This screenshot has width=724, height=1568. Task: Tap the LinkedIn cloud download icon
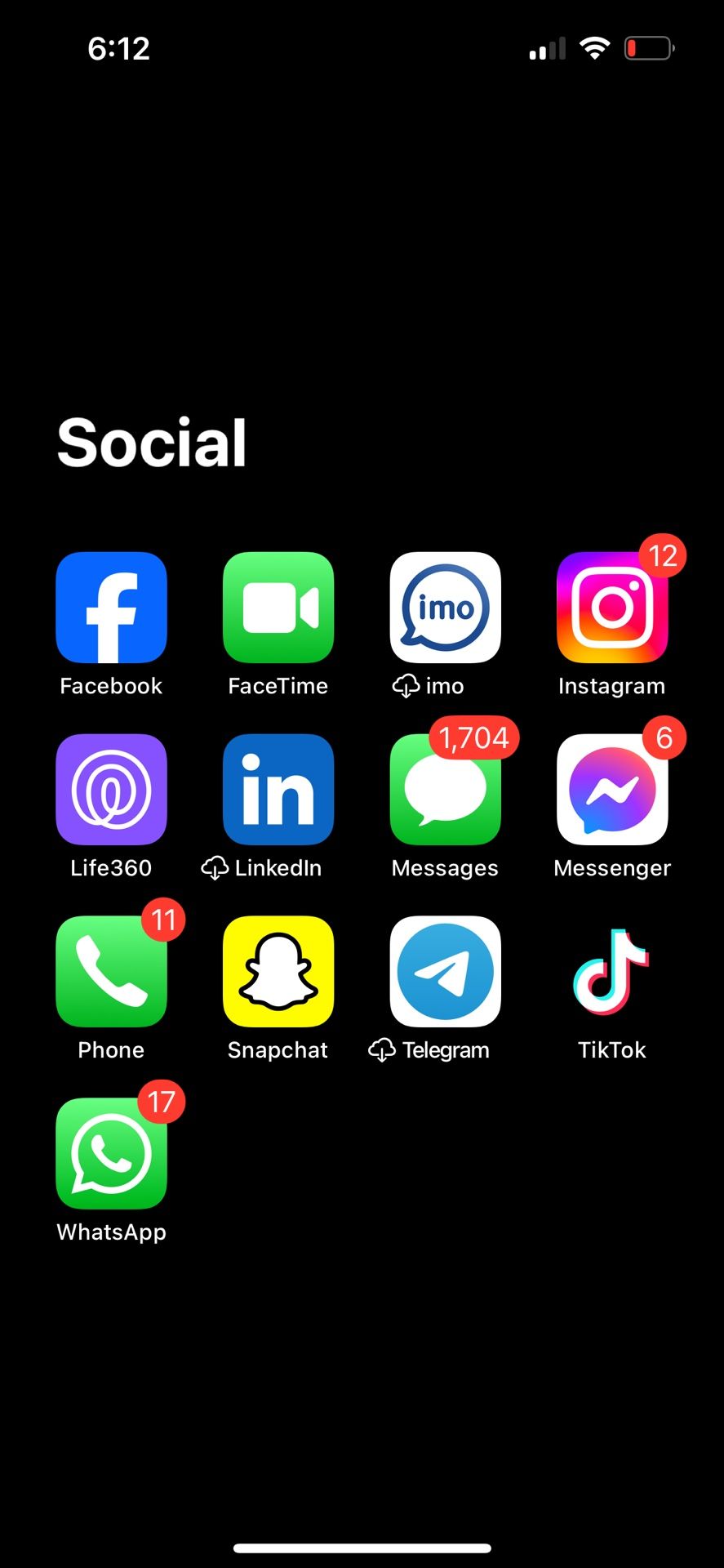coord(216,868)
